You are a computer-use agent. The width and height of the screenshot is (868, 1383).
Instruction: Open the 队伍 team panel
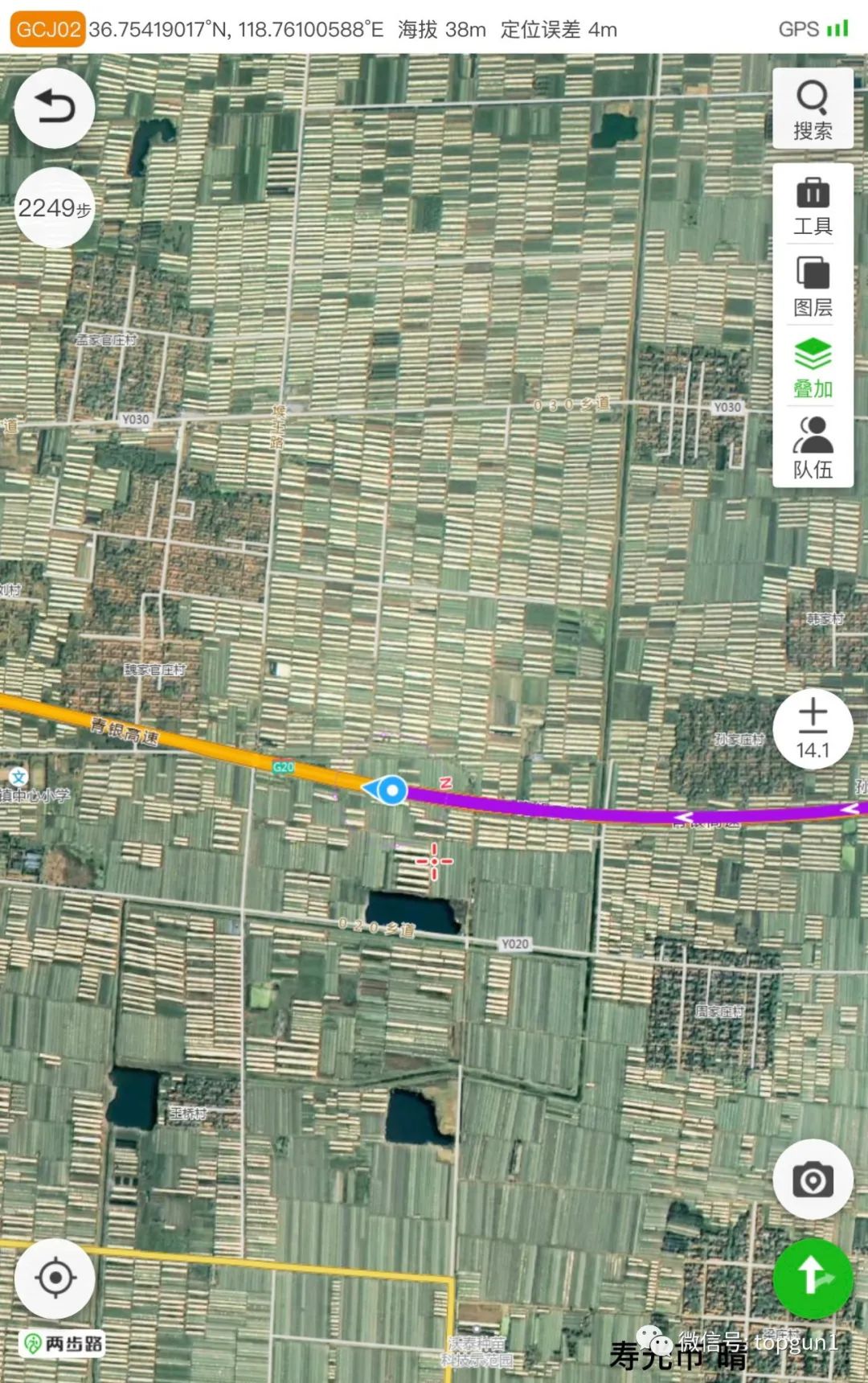[813, 447]
